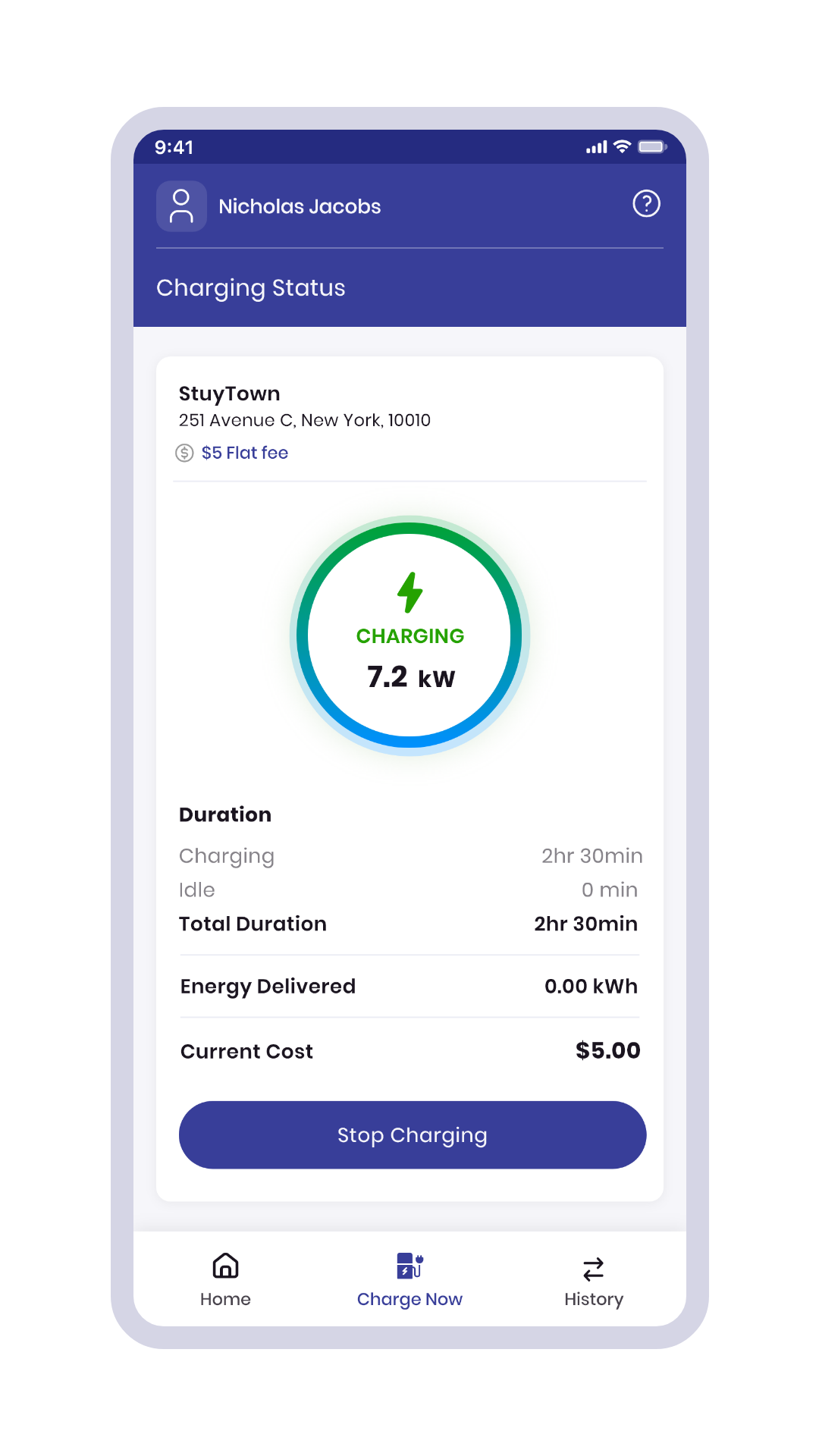Go to the Home tab
The height and width of the screenshot is (1456, 819).
(225, 1280)
